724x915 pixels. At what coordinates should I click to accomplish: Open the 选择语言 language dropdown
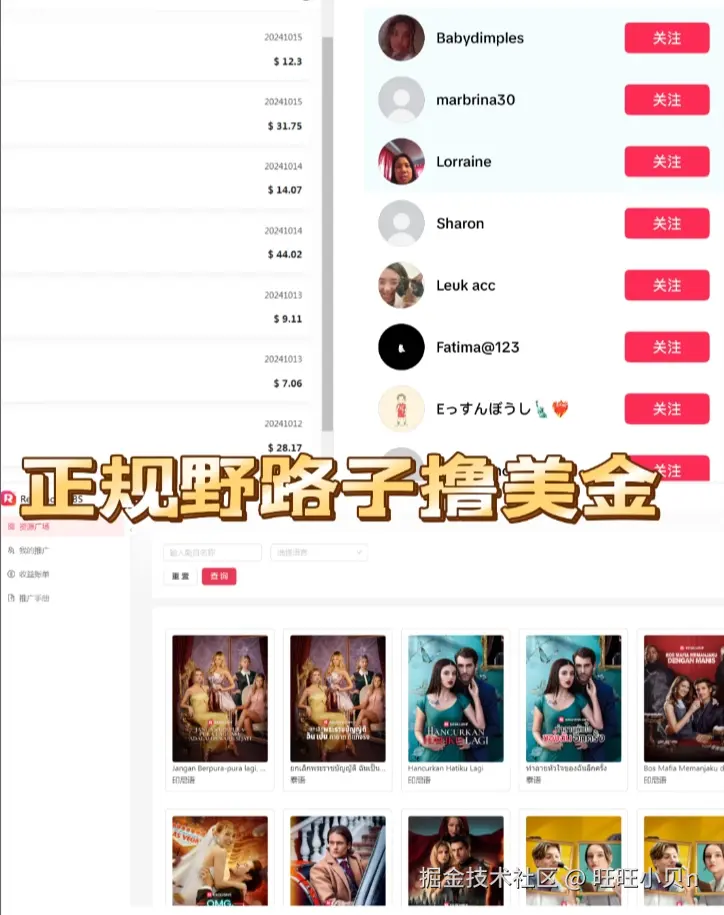pyautogui.click(x=318, y=552)
